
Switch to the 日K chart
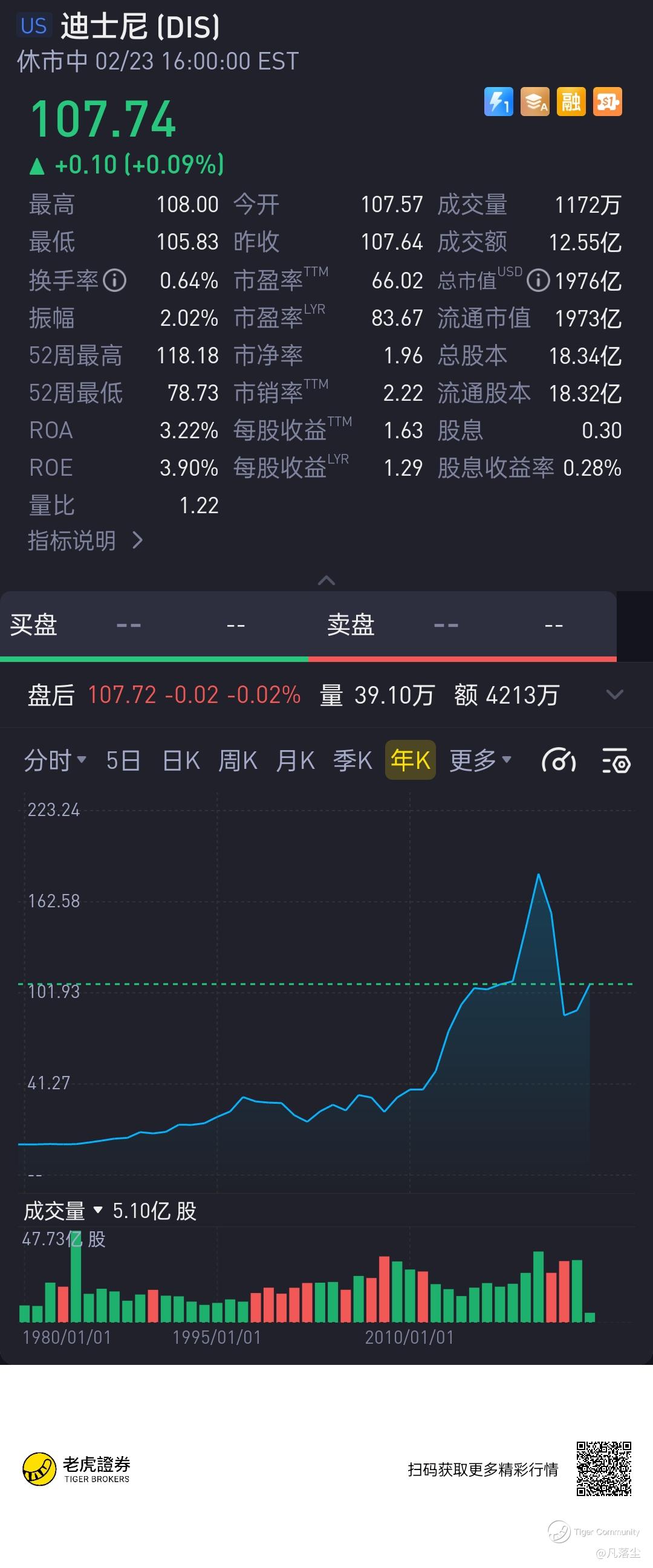click(181, 760)
